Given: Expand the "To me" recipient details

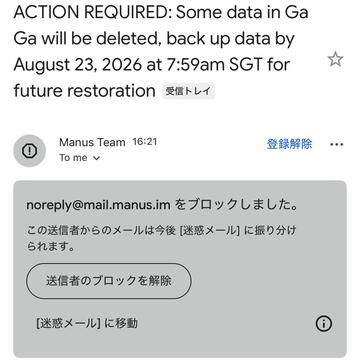Looking at the screenshot, I should (x=80, y=158).
